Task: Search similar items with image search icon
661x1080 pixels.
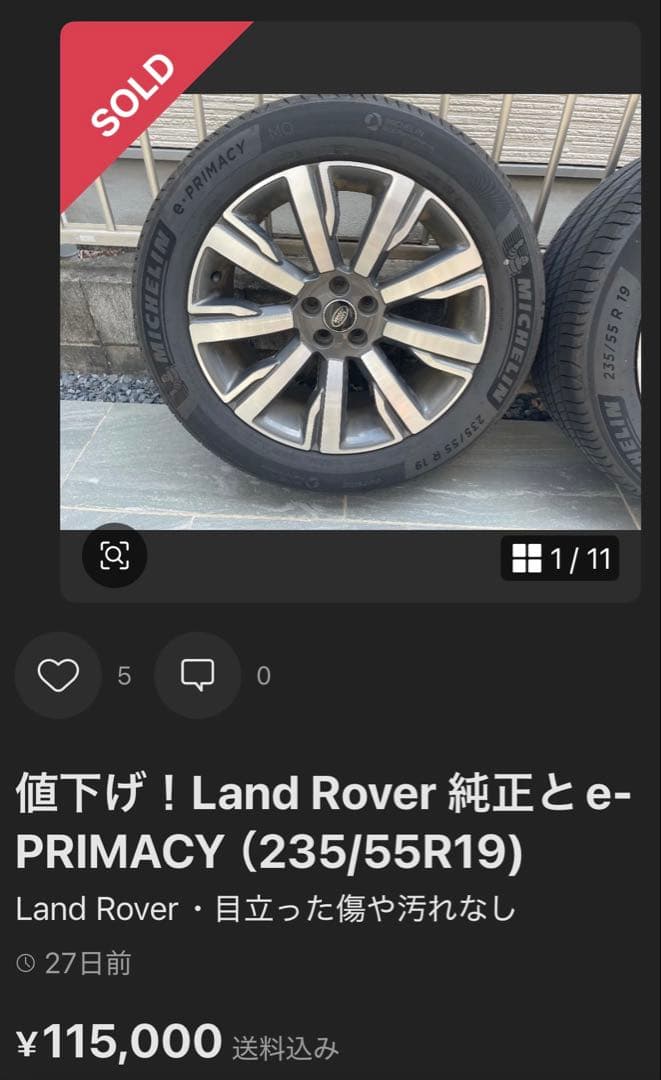Action: (114, 555)
